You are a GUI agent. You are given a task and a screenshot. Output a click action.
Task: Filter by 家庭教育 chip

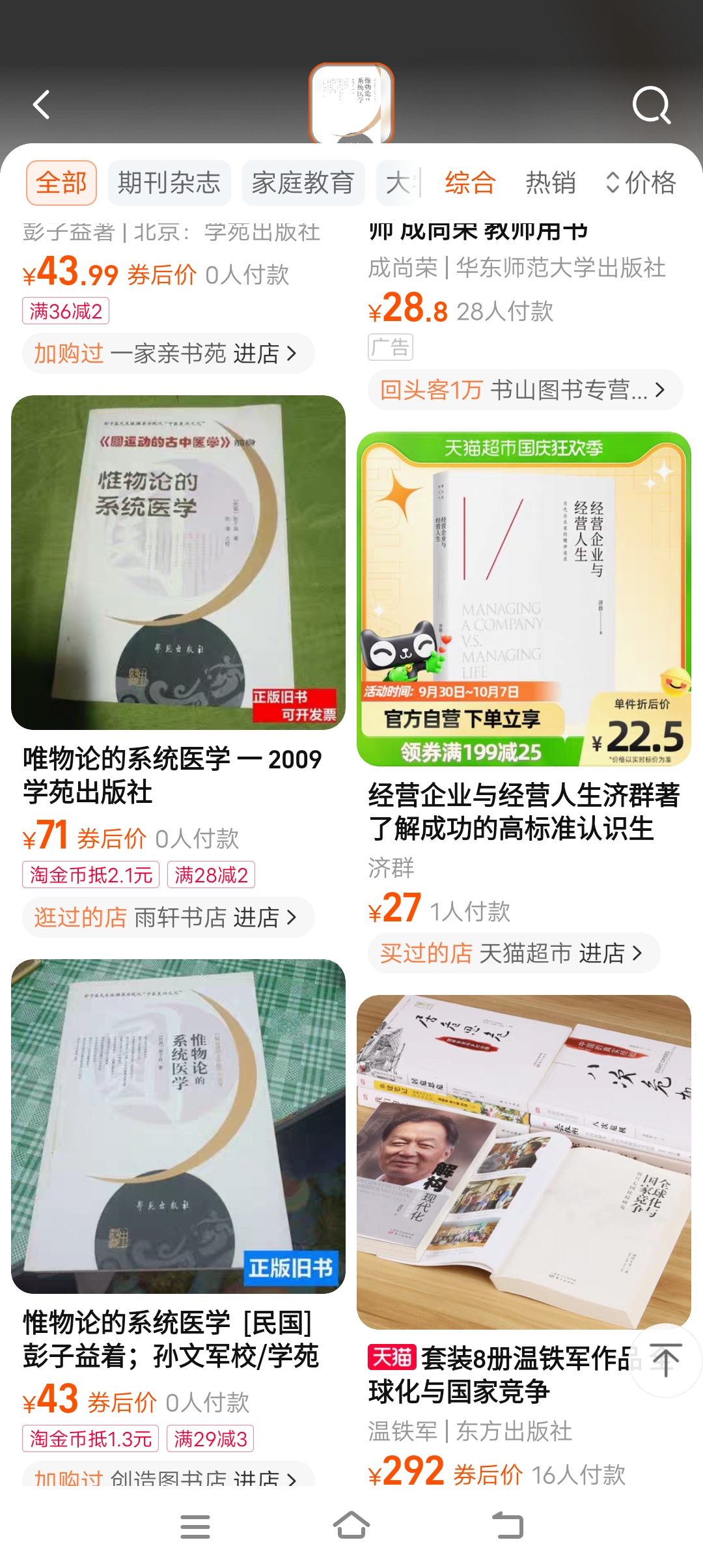[303, 183]
